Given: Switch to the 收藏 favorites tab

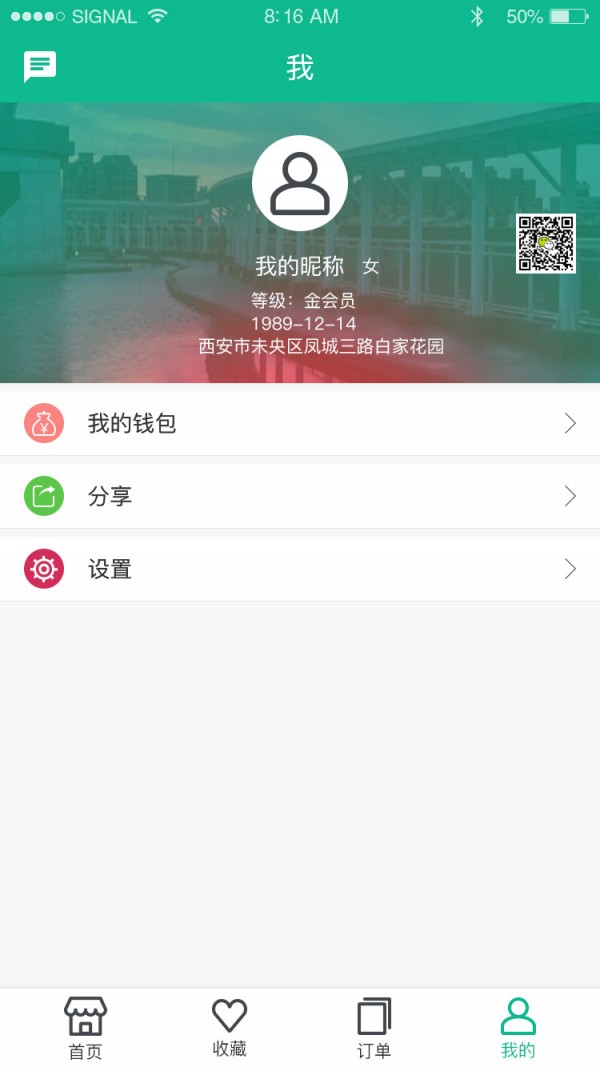Looking at the screenshot, I should click(x=229, y=1028).
